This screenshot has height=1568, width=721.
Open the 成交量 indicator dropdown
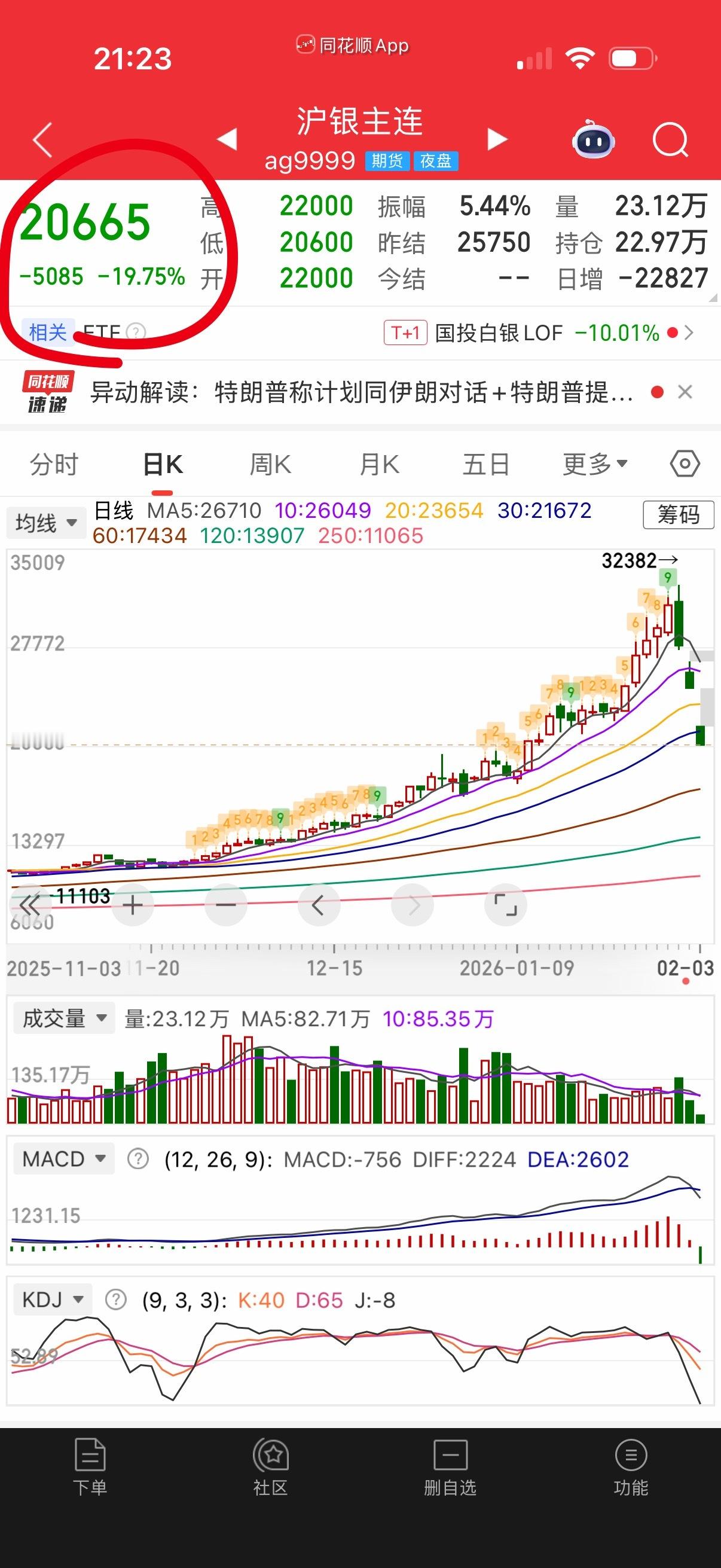coord(63,1018)
